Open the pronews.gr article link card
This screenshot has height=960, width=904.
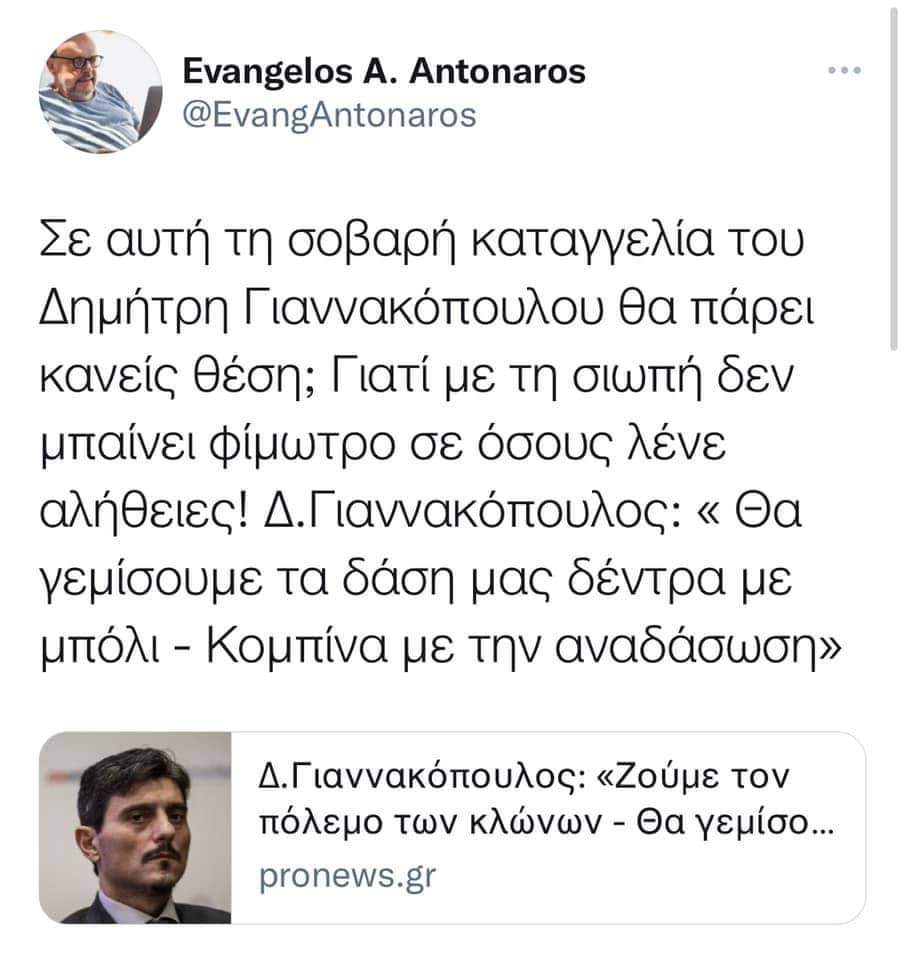tap(452, 828)
